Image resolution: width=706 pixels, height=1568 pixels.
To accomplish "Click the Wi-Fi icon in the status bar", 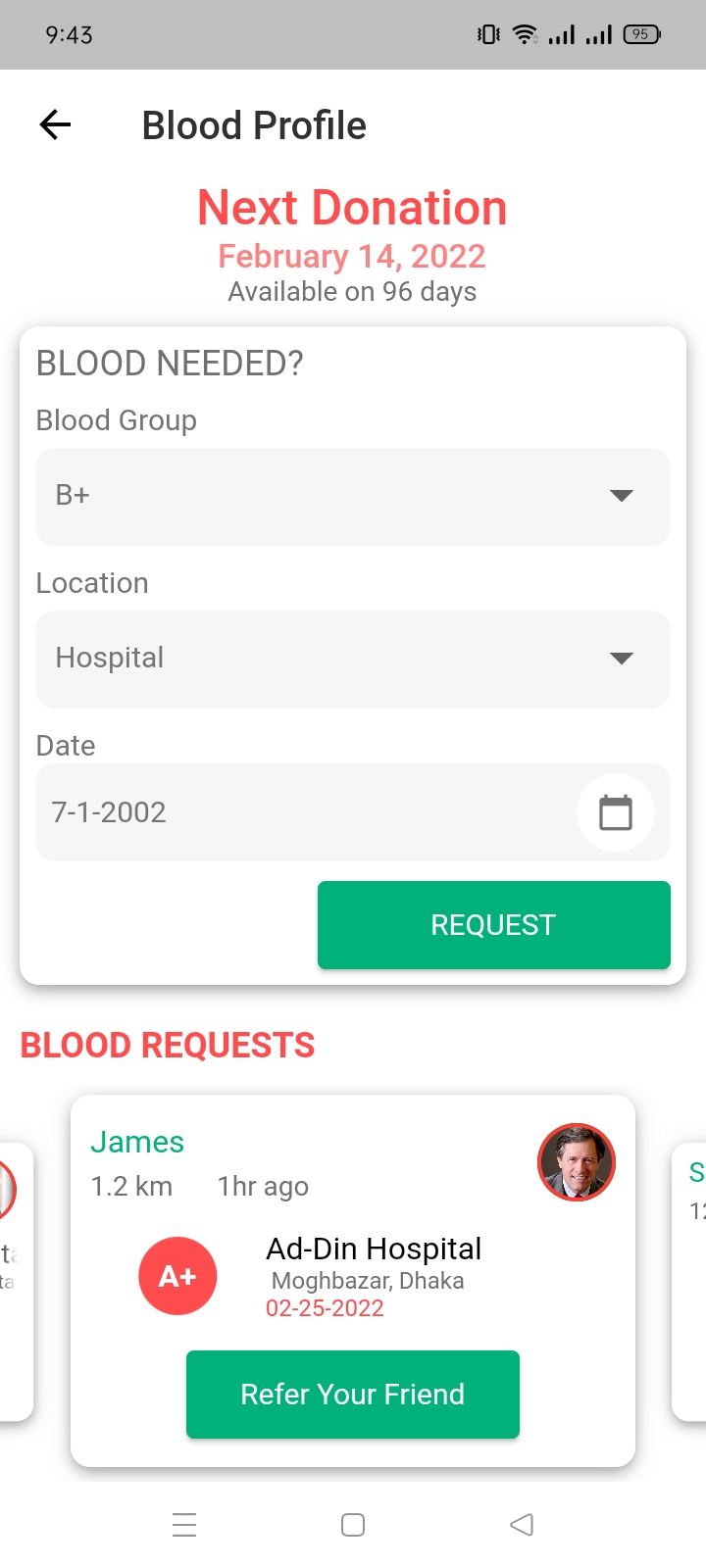I will pos(526,33).
